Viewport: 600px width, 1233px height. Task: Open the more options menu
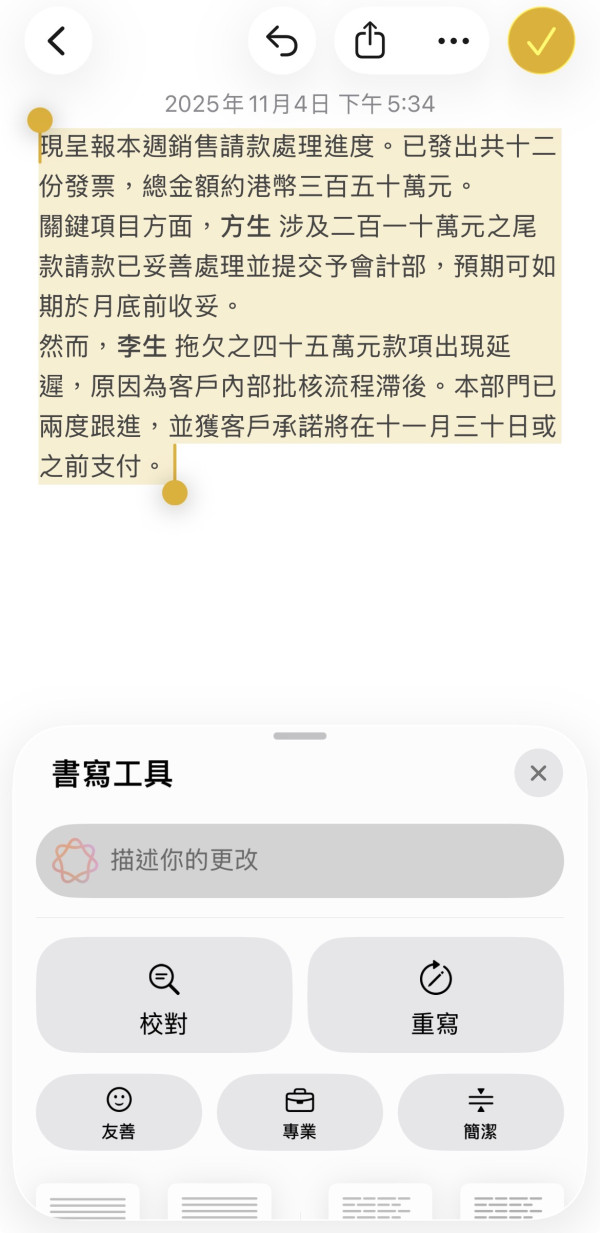[x=453, y=41]
